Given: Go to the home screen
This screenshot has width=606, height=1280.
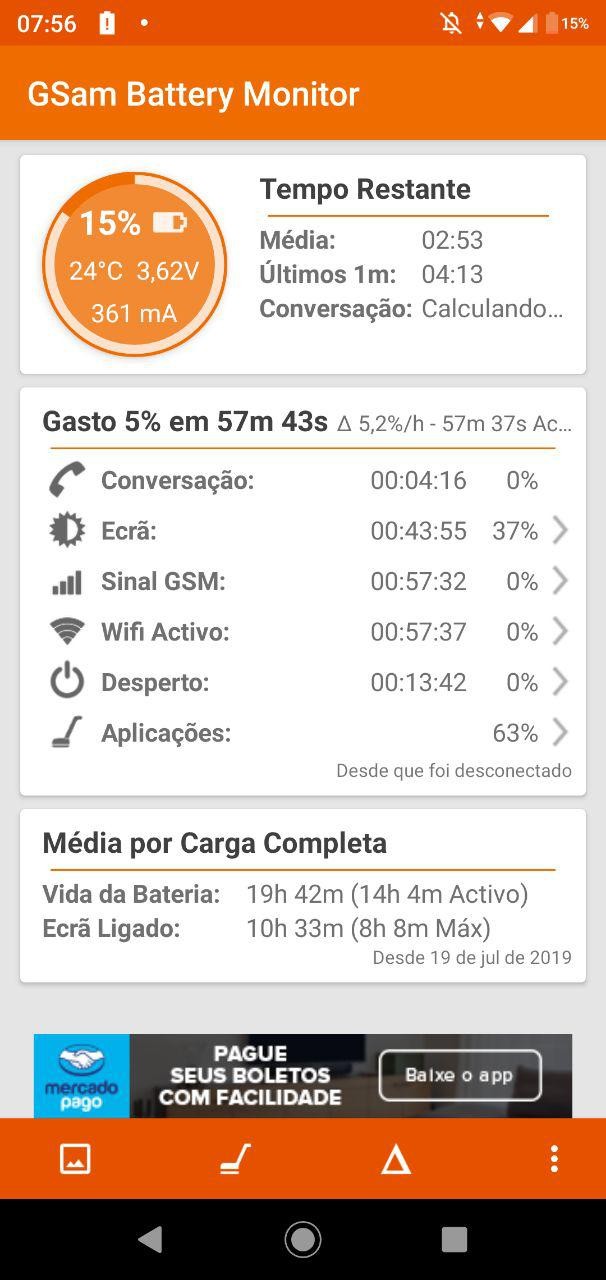Looking at the screenshot, I should [x=303, y=1240].
